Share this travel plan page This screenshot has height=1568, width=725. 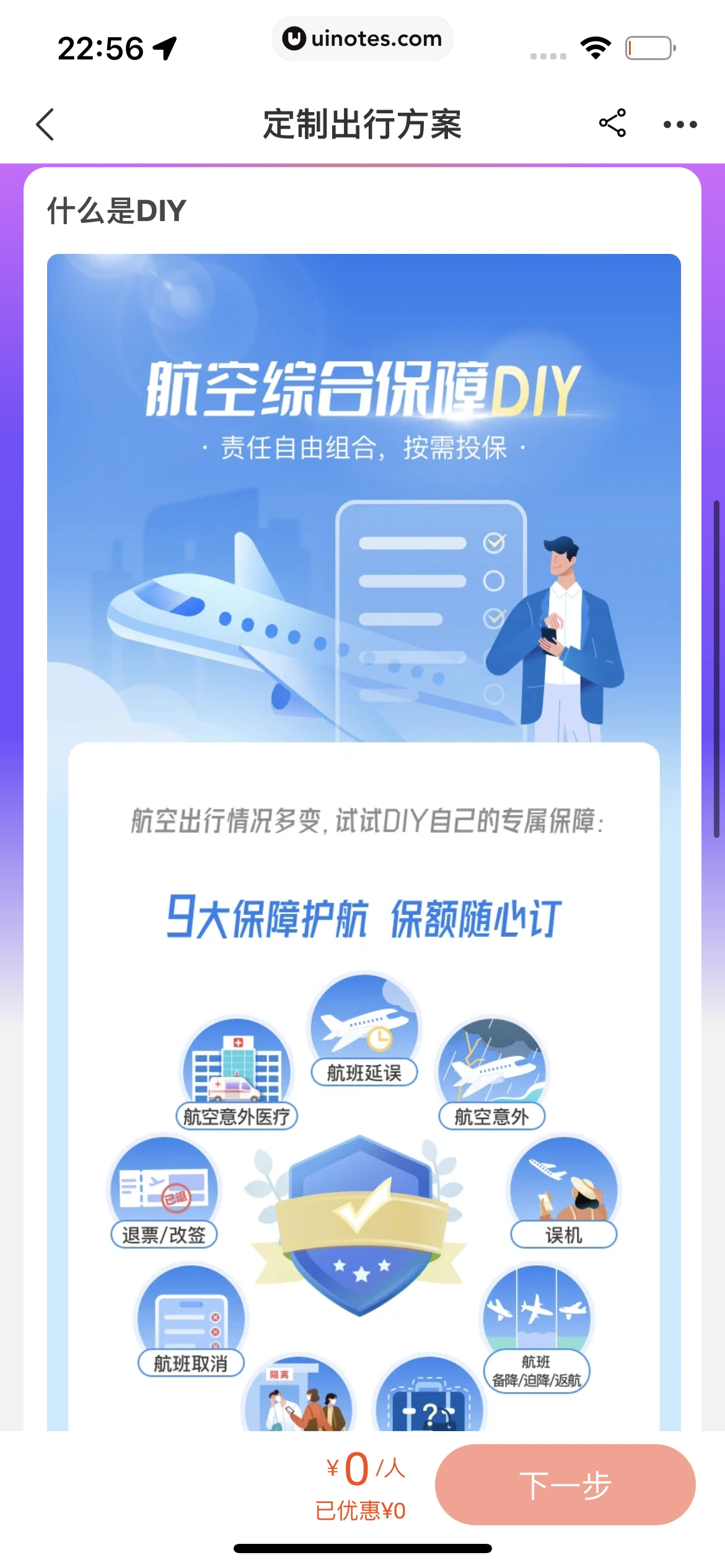tap(612, 123)
